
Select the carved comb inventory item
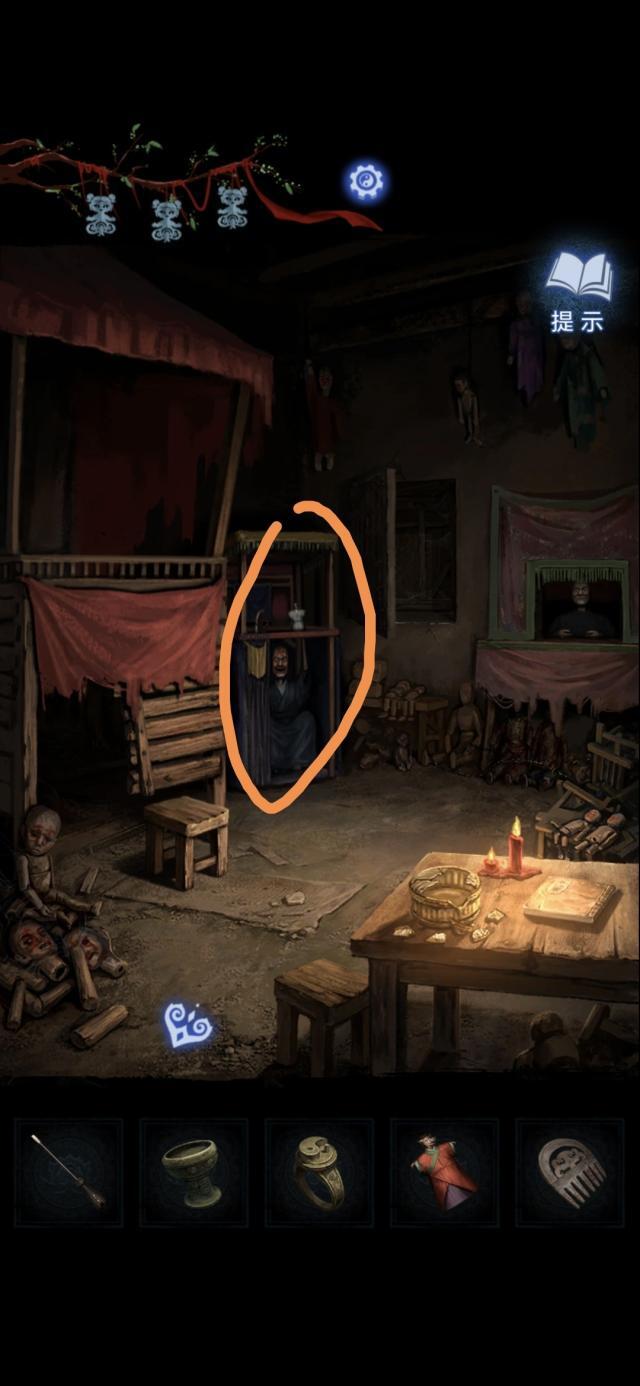(568, 1172)
